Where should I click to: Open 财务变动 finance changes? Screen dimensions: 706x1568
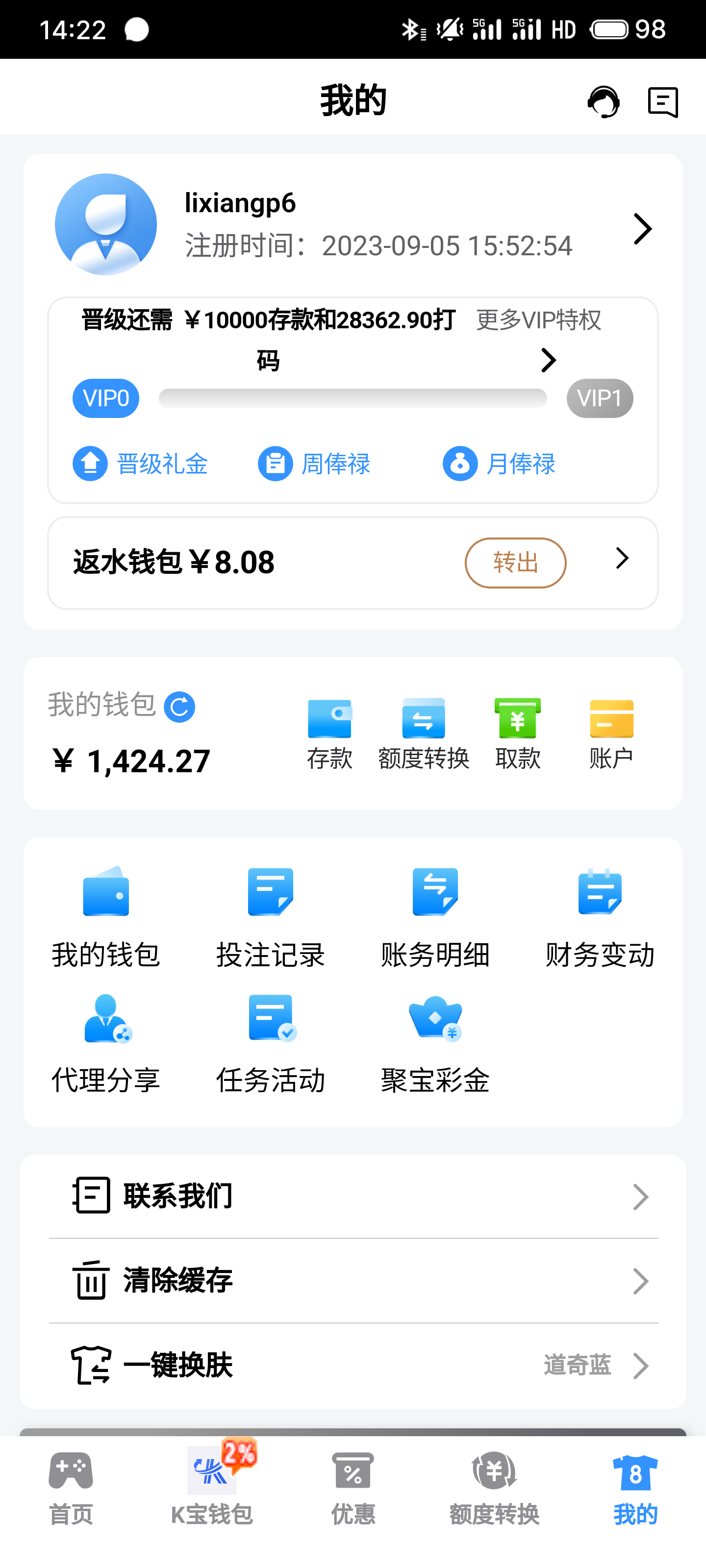600,917
